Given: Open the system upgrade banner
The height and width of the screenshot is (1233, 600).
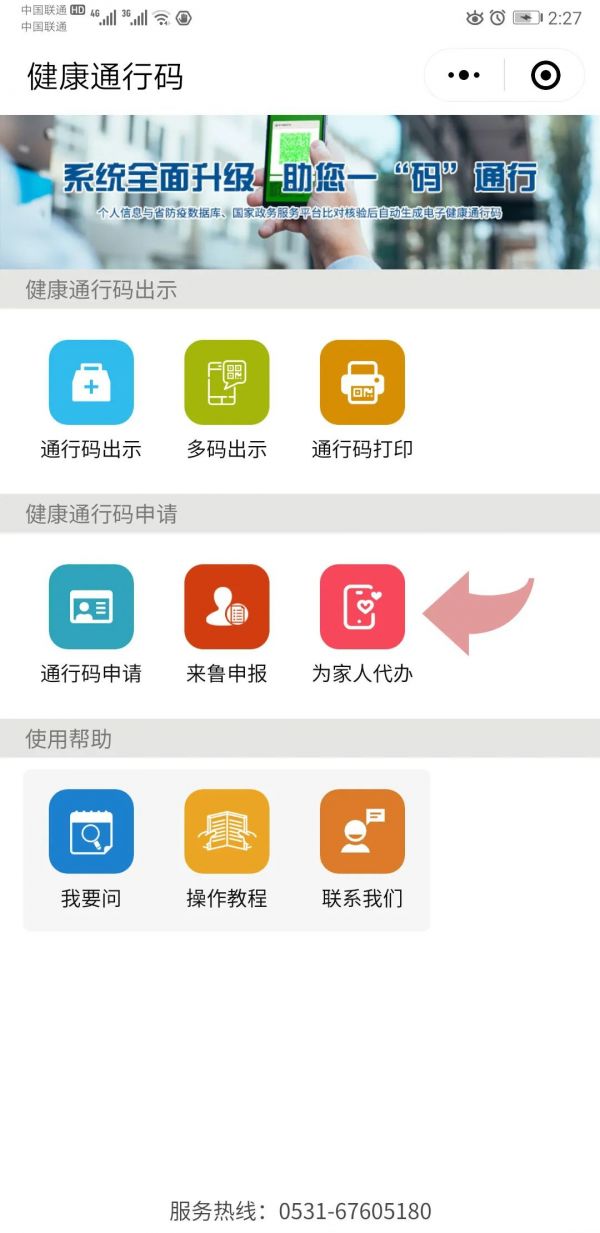Looking at the screenshot, I should (x=300, y=192).
